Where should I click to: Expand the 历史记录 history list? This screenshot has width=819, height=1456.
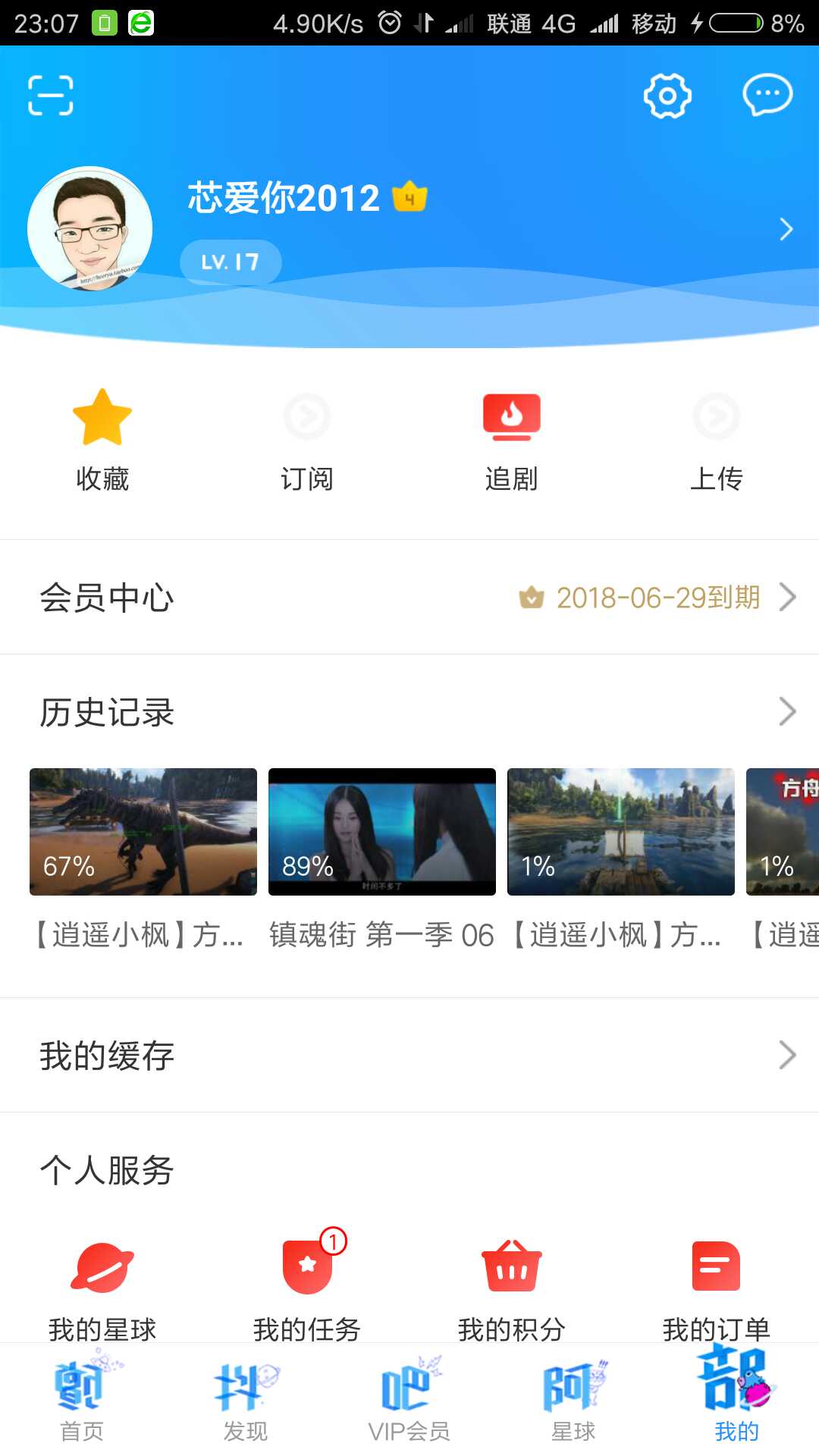tap(786, 711)
